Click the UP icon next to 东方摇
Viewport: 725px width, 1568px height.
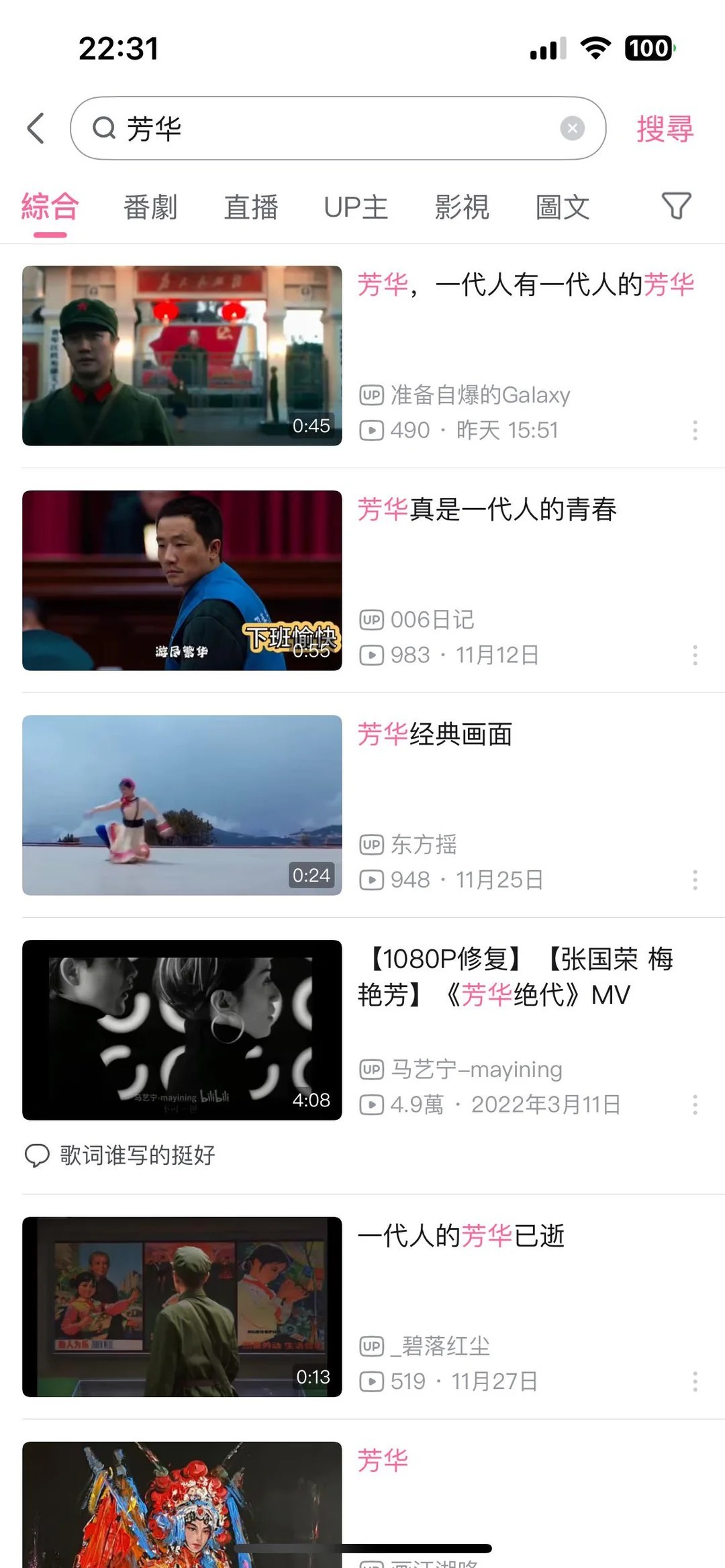371,845
